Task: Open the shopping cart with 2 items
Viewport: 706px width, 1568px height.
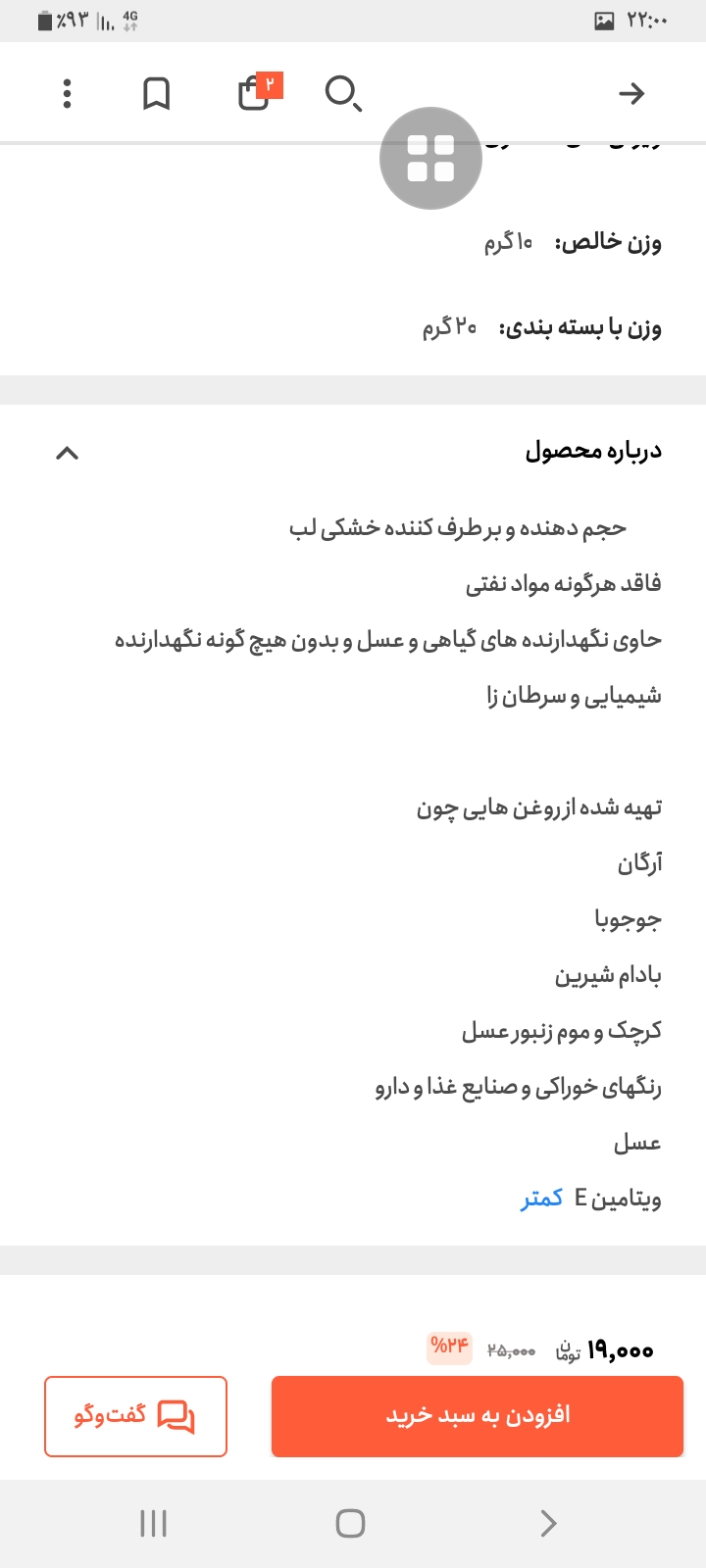Action: 255,93
